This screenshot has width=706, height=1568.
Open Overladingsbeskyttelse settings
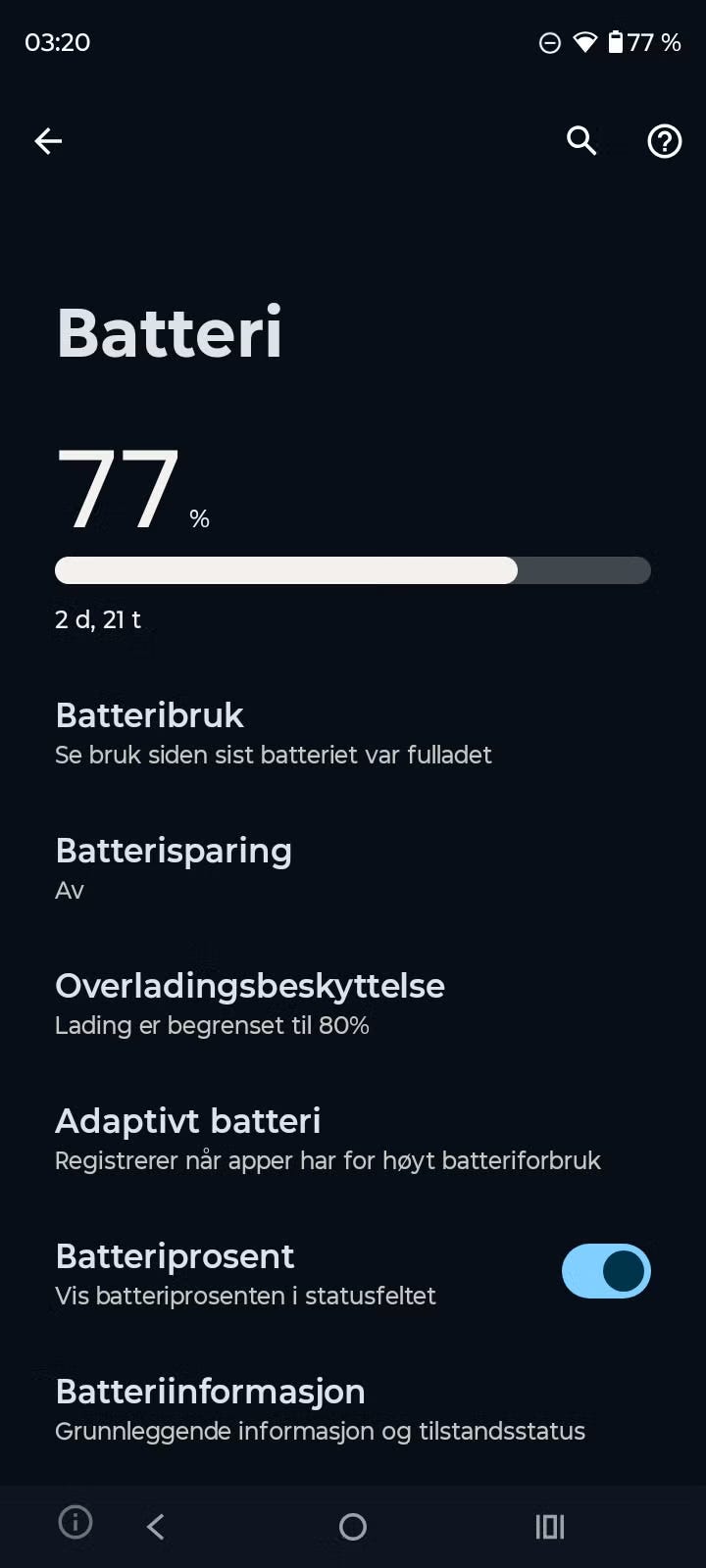click(x=353, y=1004)
